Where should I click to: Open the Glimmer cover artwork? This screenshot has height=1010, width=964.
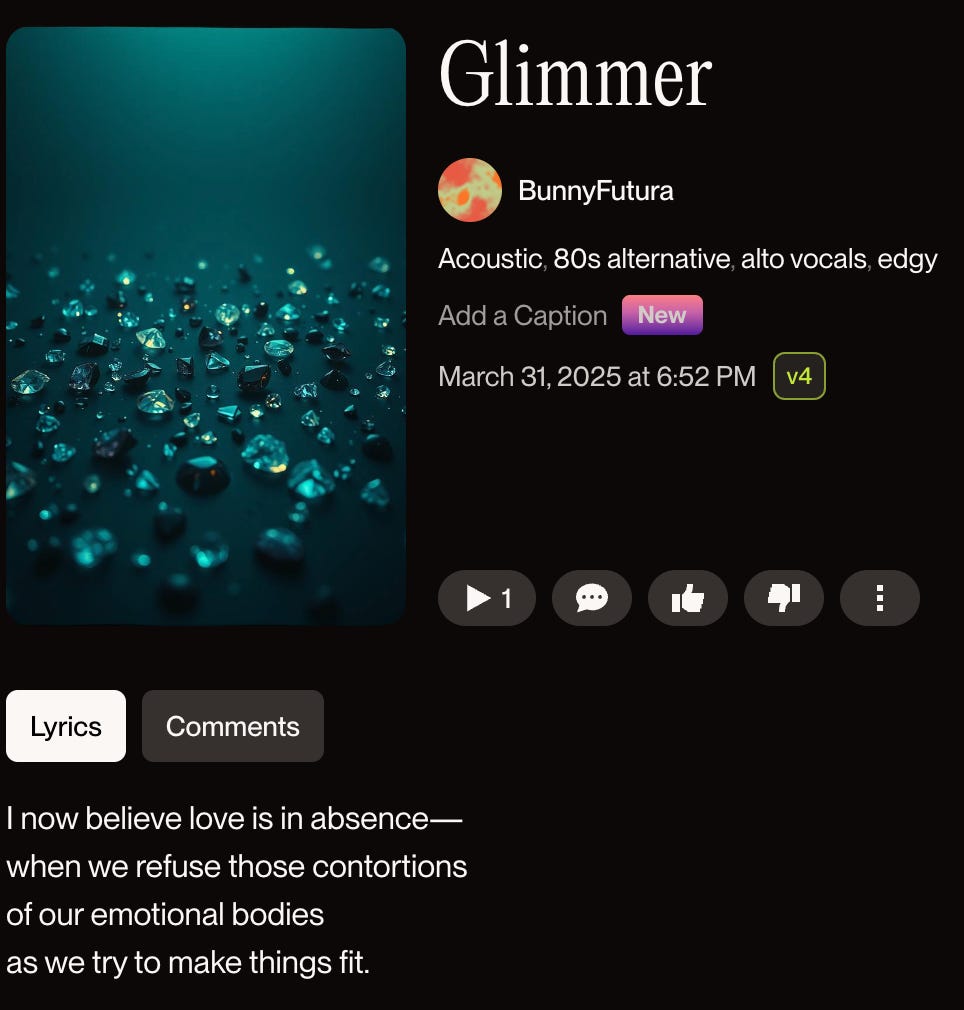click(206, 326)
